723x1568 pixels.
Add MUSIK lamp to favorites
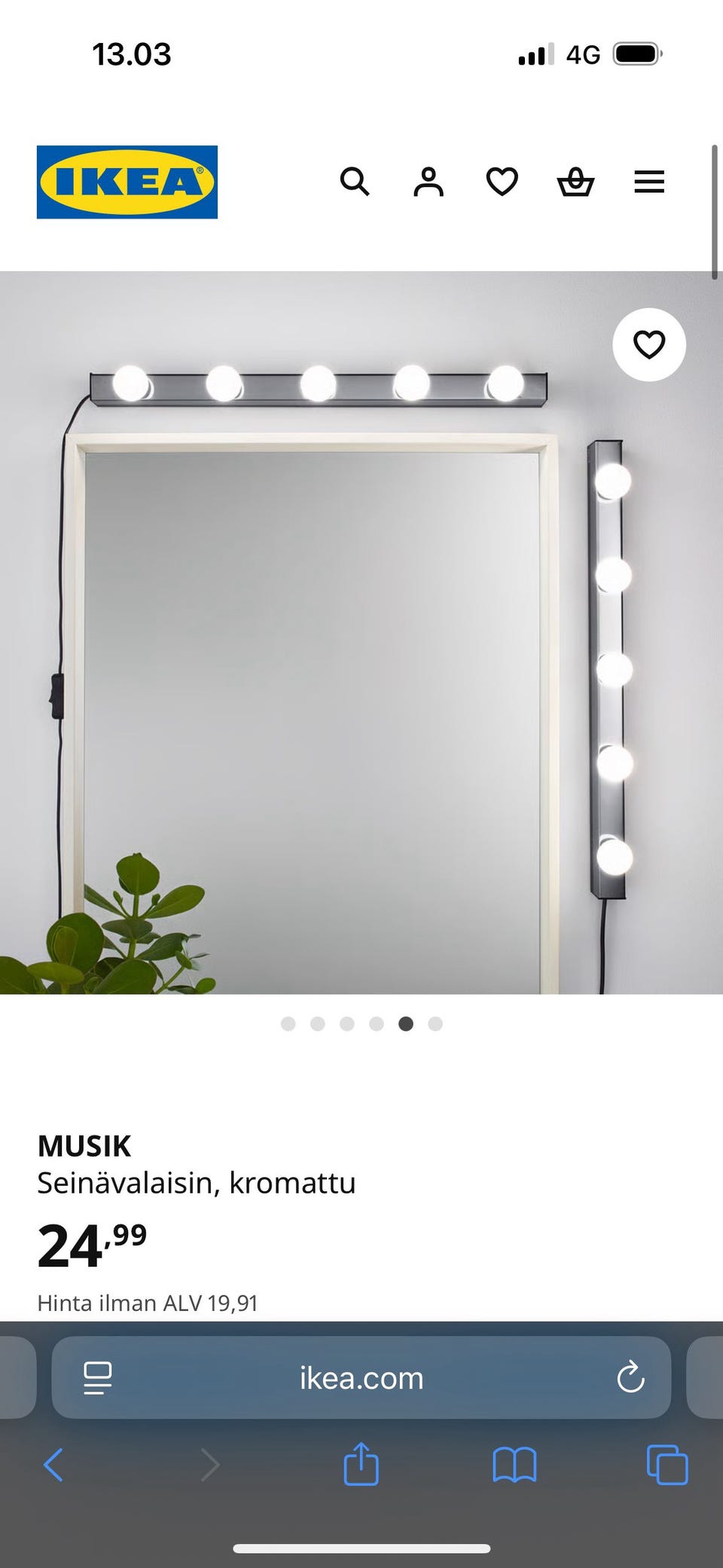click(x=649, y=344)
